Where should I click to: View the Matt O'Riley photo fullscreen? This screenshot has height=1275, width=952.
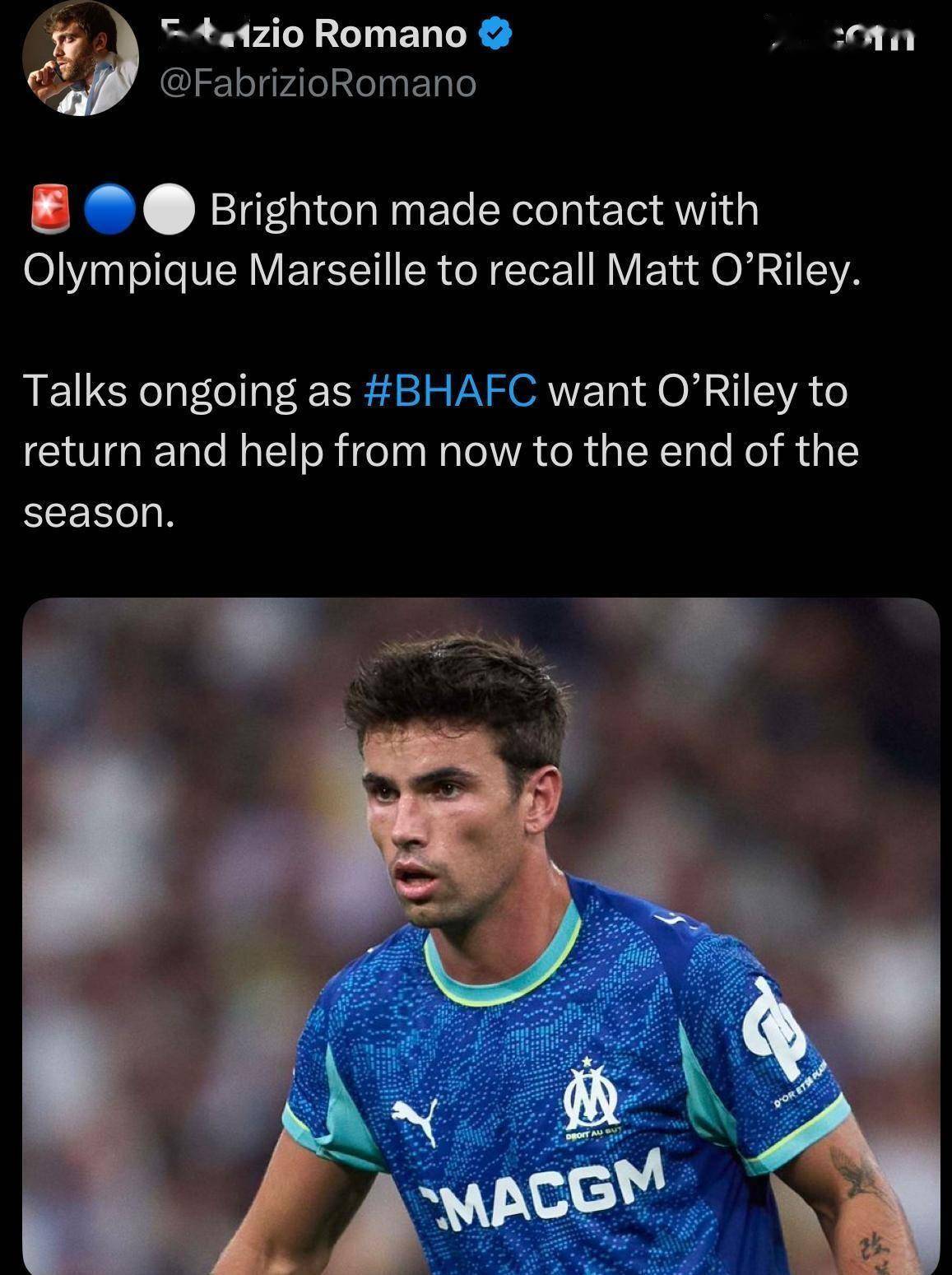(481, 935)
